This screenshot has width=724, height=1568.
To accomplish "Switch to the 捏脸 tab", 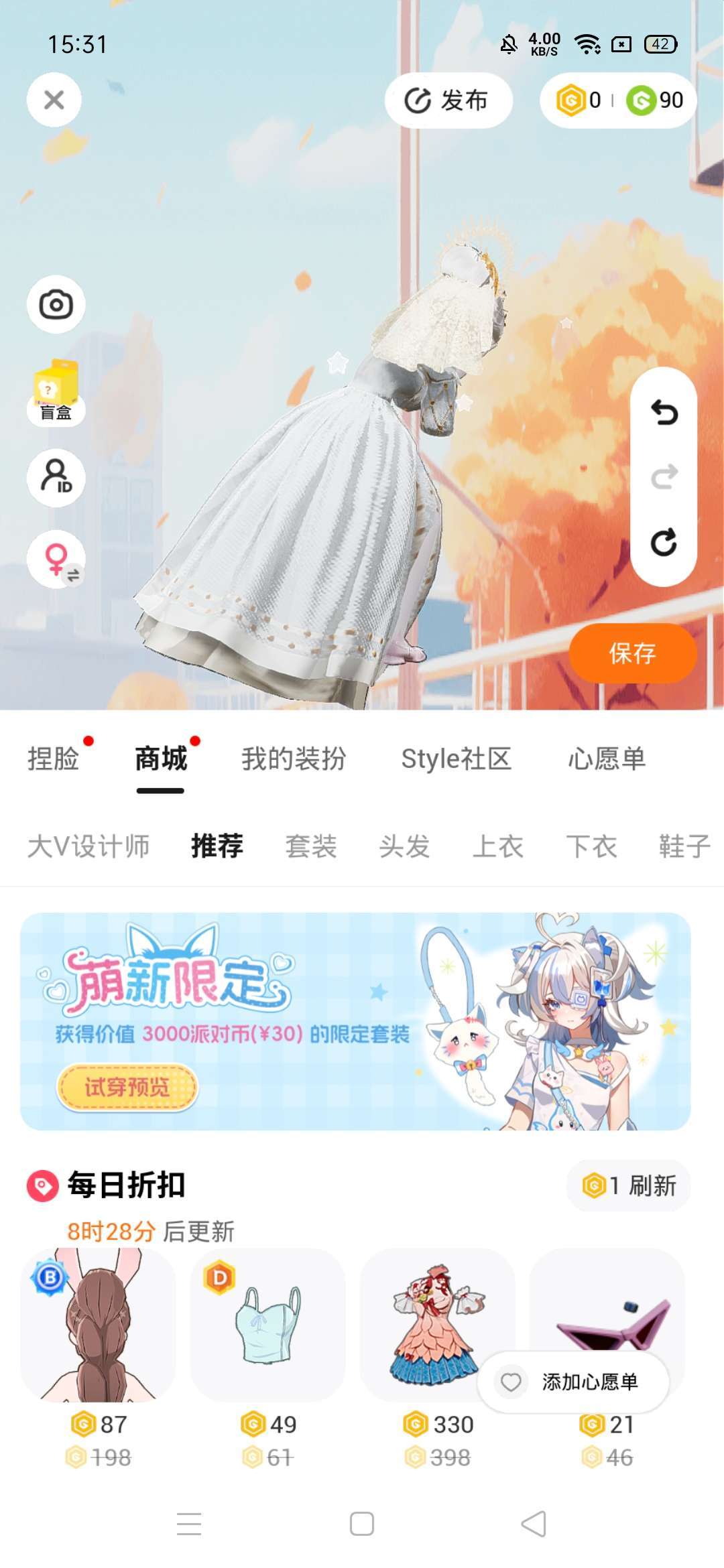I will (x=54, y=759).
